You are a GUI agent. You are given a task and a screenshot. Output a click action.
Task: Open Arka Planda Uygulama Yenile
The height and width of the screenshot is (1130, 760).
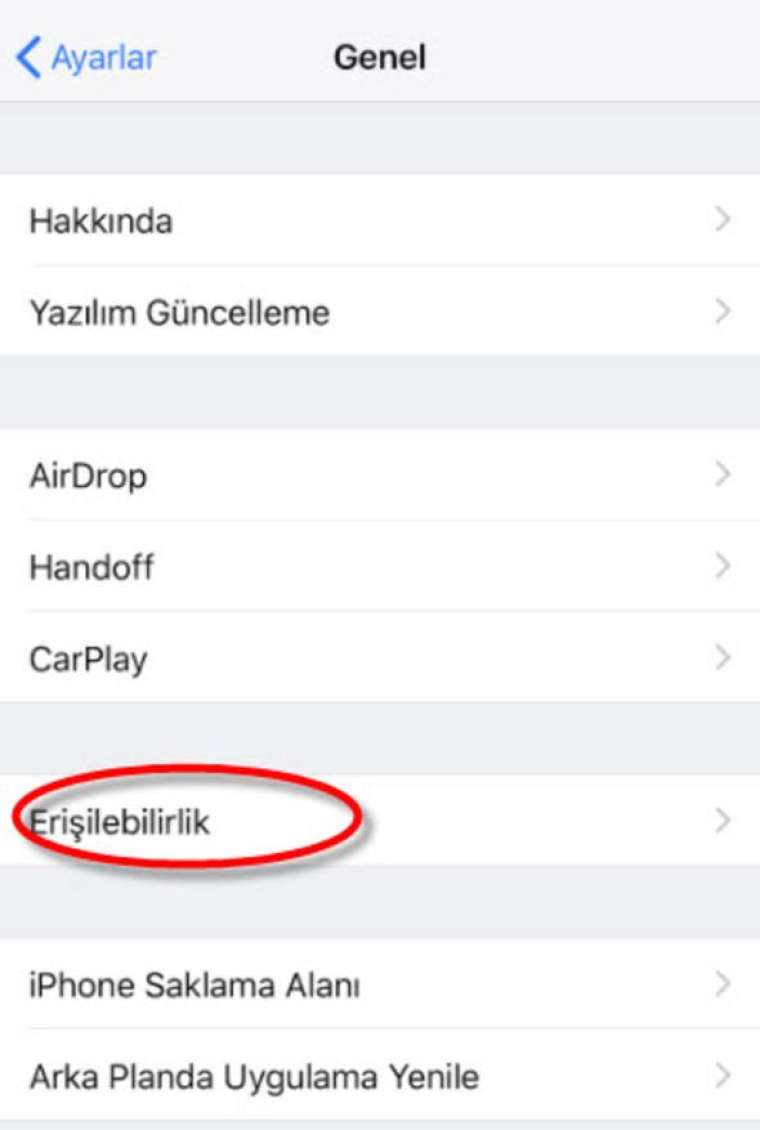pyautogui.click(x=380, y=1077)
